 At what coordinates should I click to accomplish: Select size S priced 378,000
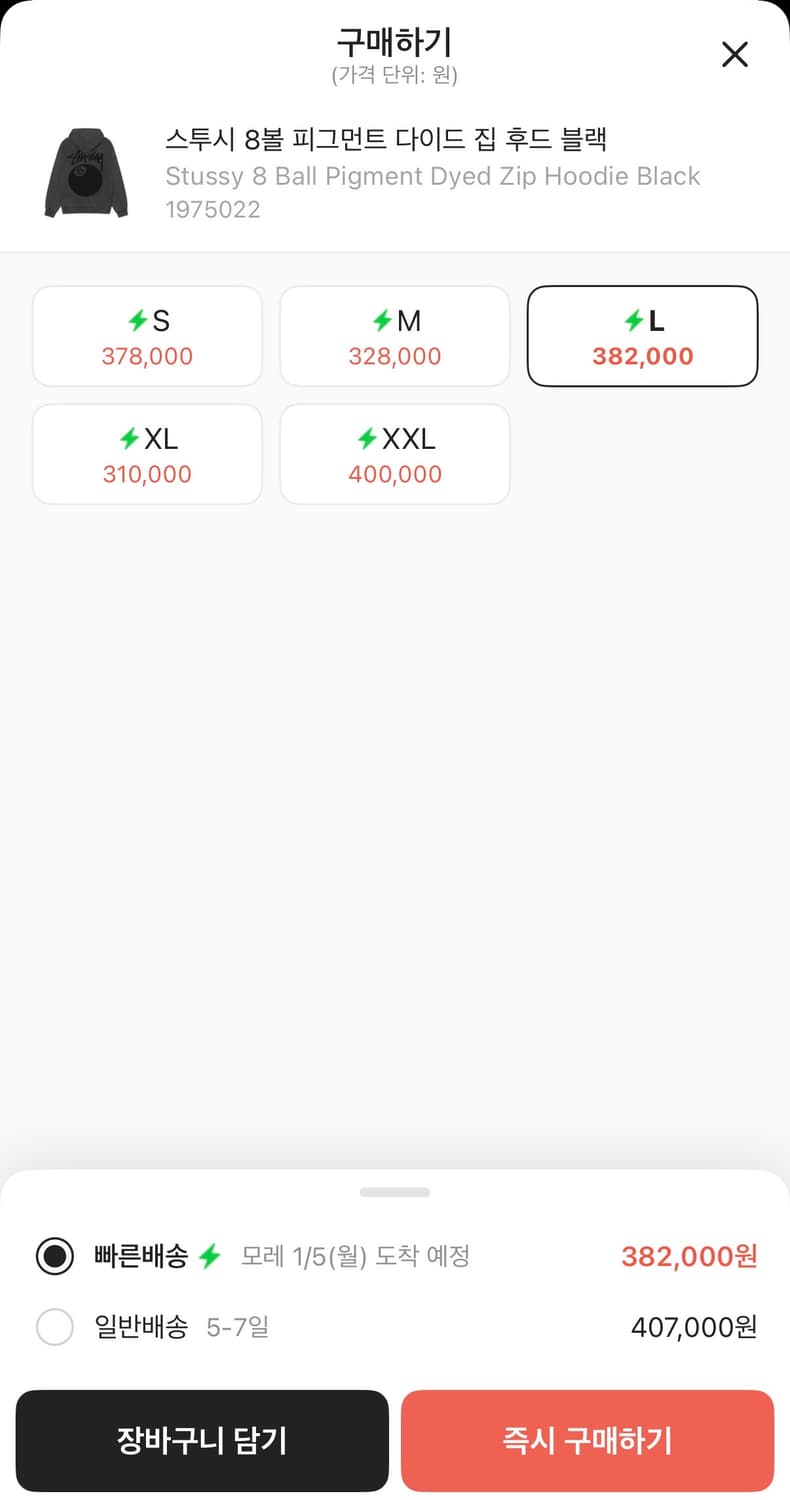(x=147, y=336)
